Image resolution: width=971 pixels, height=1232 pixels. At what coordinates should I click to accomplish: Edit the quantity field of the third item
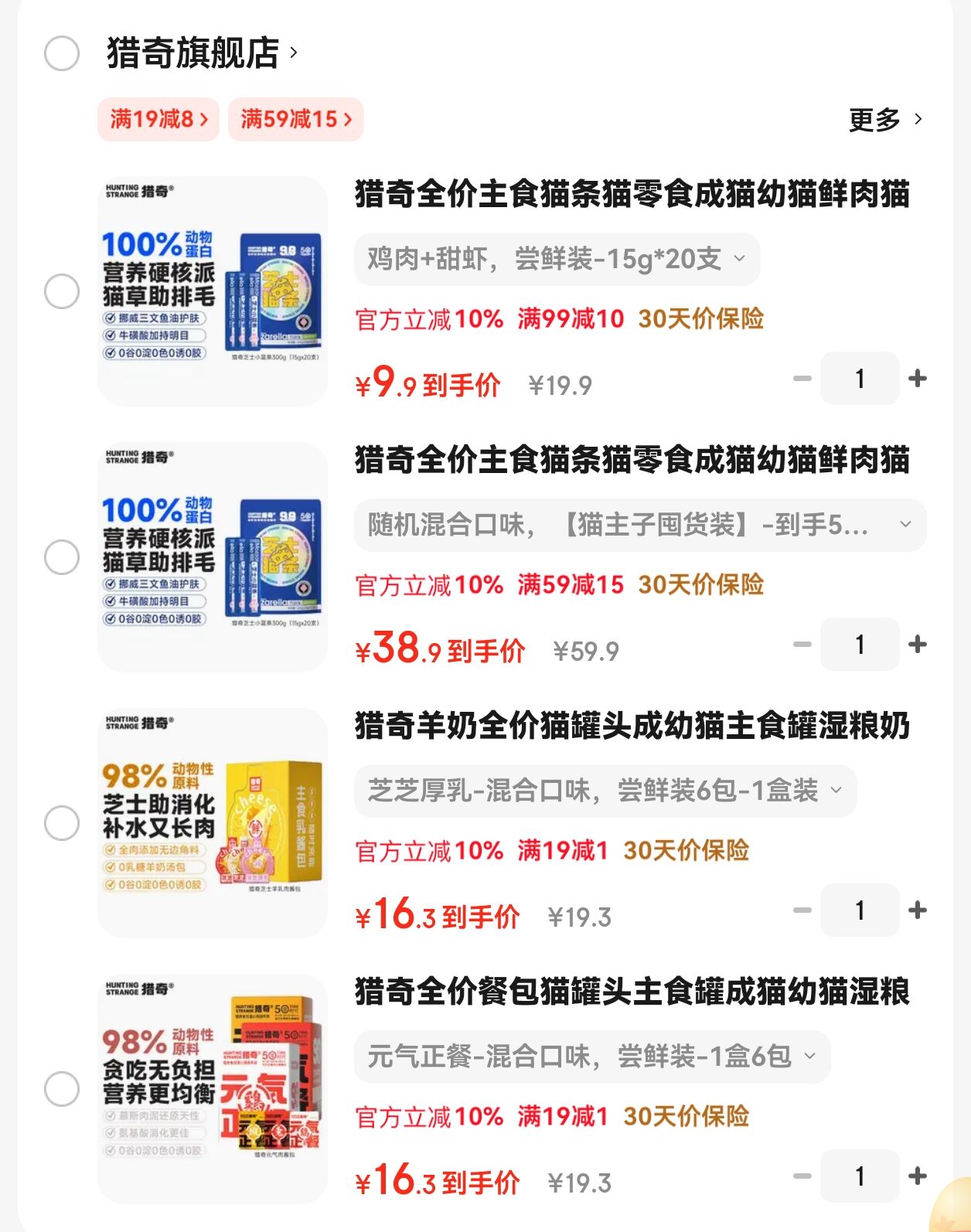coord(860,911)
